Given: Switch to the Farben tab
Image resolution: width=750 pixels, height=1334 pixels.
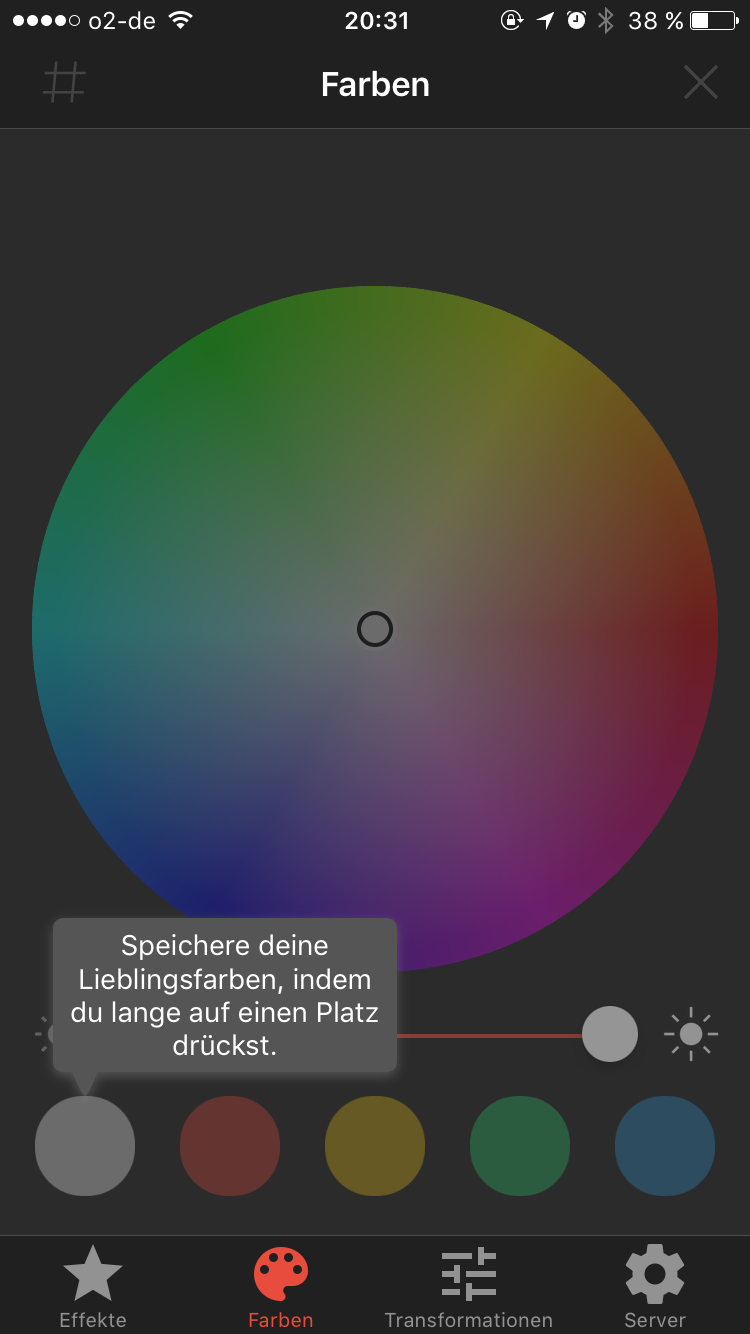Looking at the screenshot, I should click(x=281, y=1286).
